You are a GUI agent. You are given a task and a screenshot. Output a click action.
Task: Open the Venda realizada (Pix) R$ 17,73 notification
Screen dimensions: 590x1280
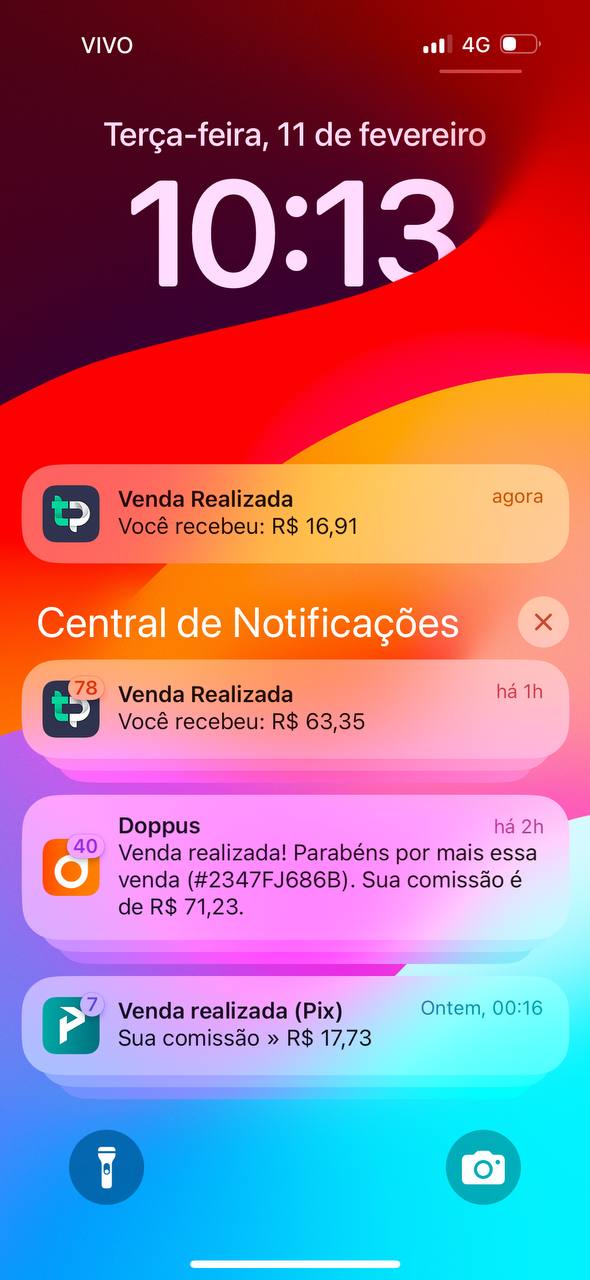pos(295,1024)
